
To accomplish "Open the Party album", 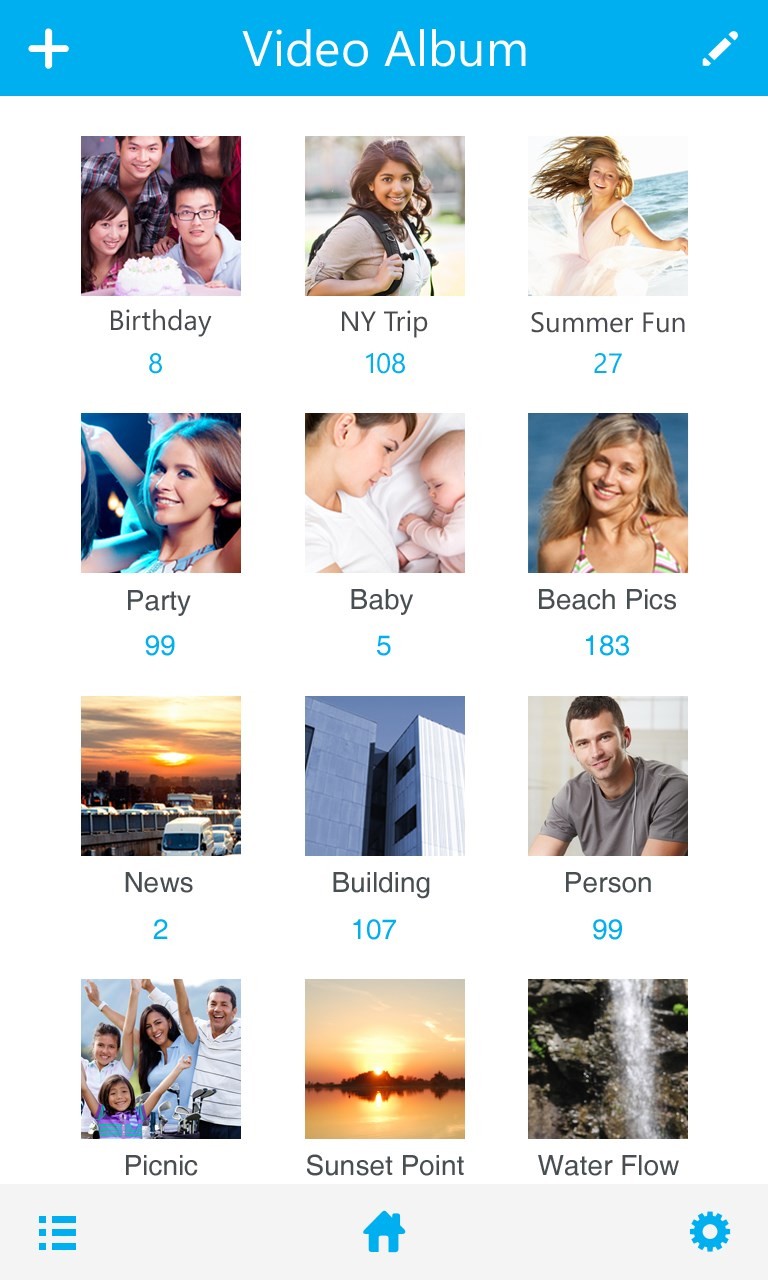I will (160, 493).
